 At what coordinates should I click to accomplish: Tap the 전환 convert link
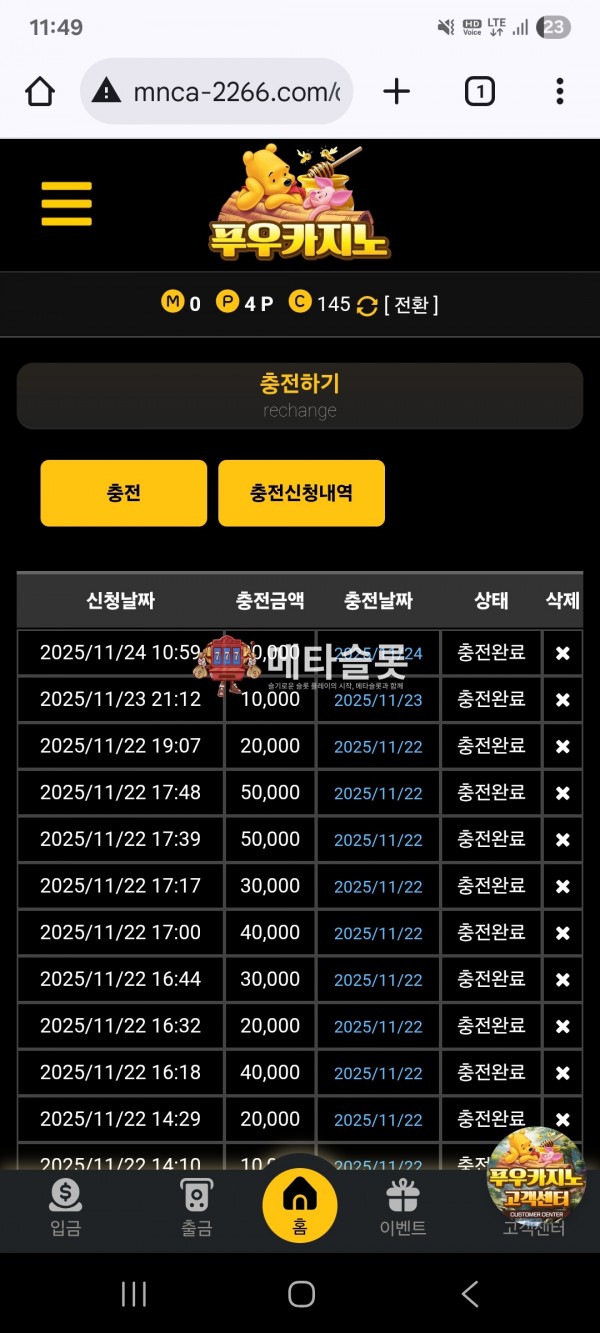tap(411, 305)
